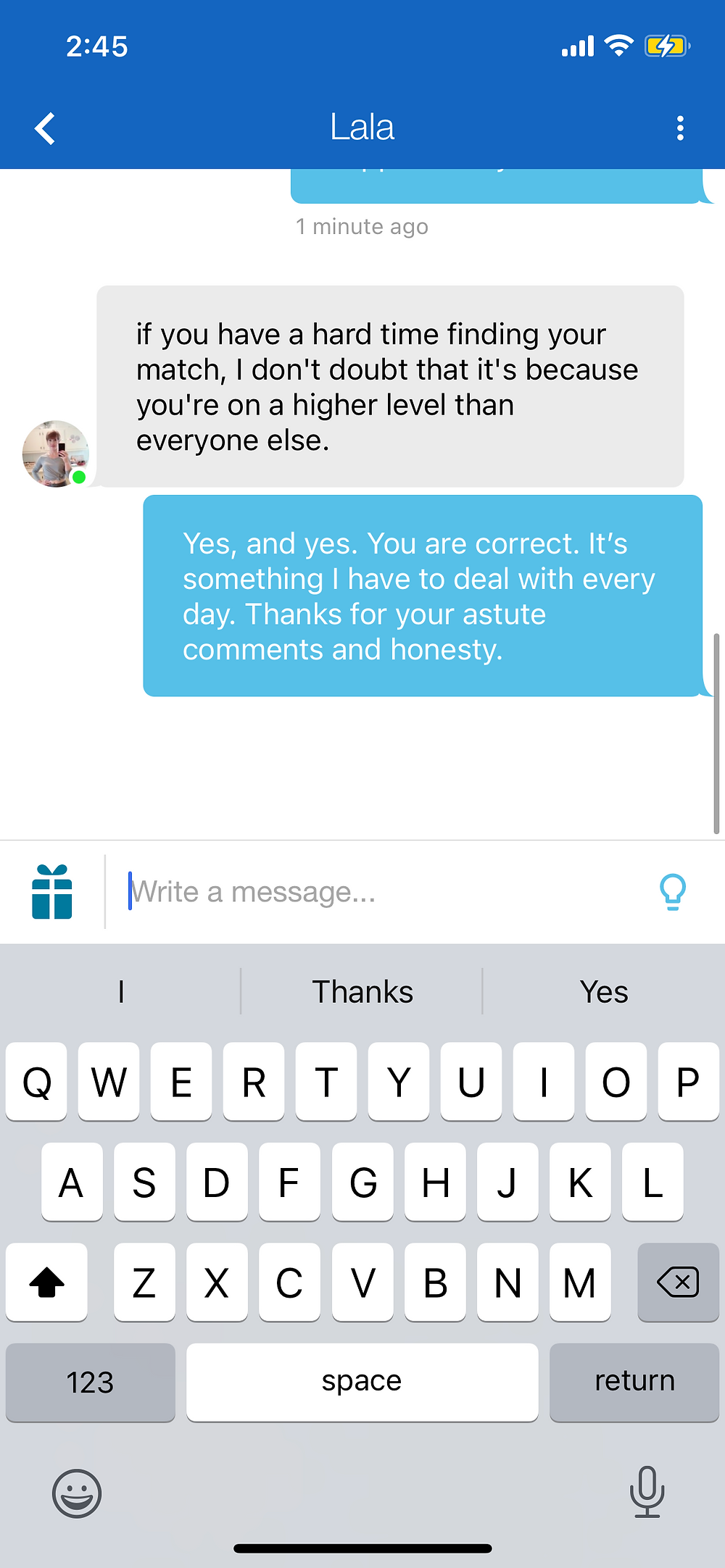Tap the space bar
This screenshot has width=725, height=1568.
(x=362, y=1382)
